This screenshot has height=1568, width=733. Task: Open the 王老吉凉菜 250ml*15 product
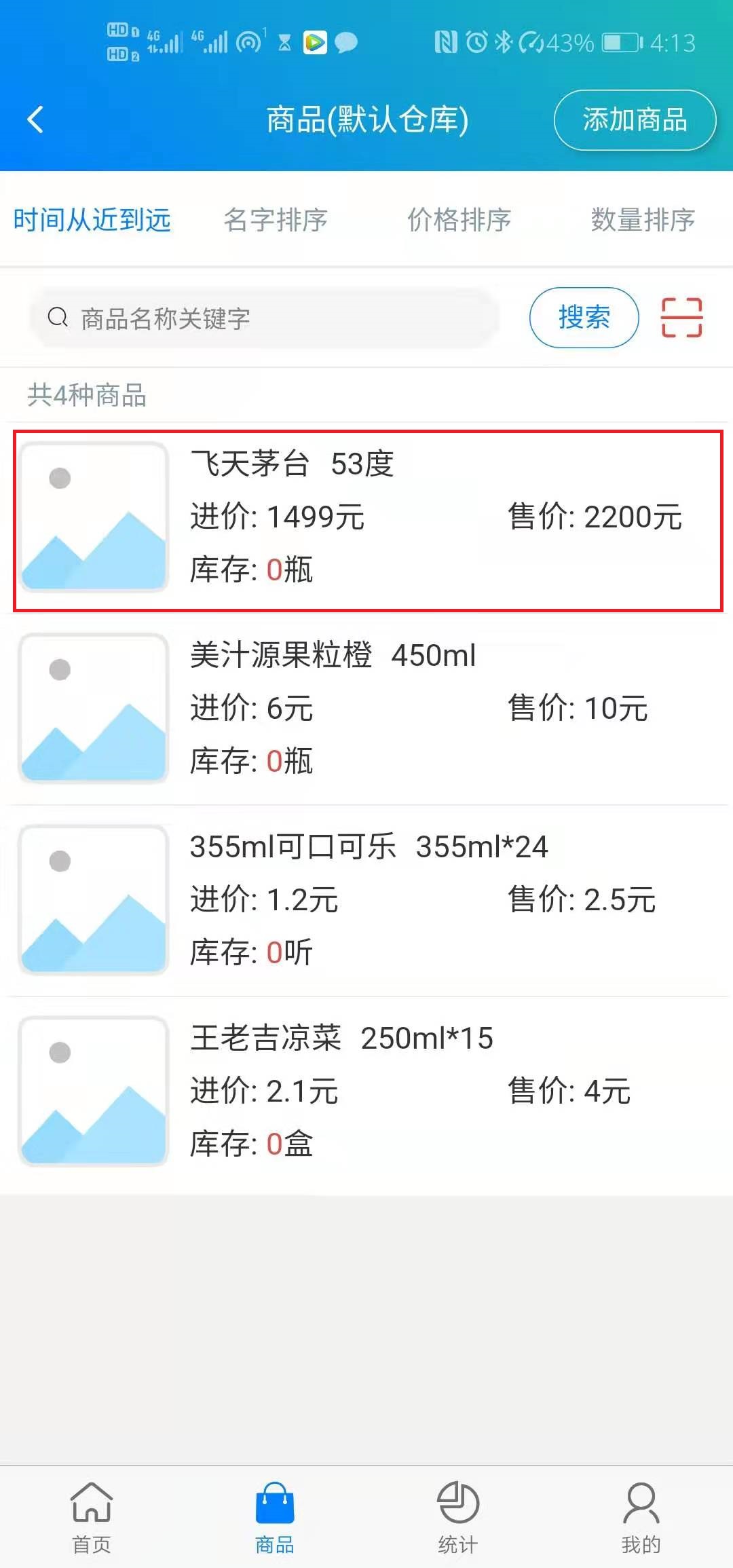pos(368,1091)
